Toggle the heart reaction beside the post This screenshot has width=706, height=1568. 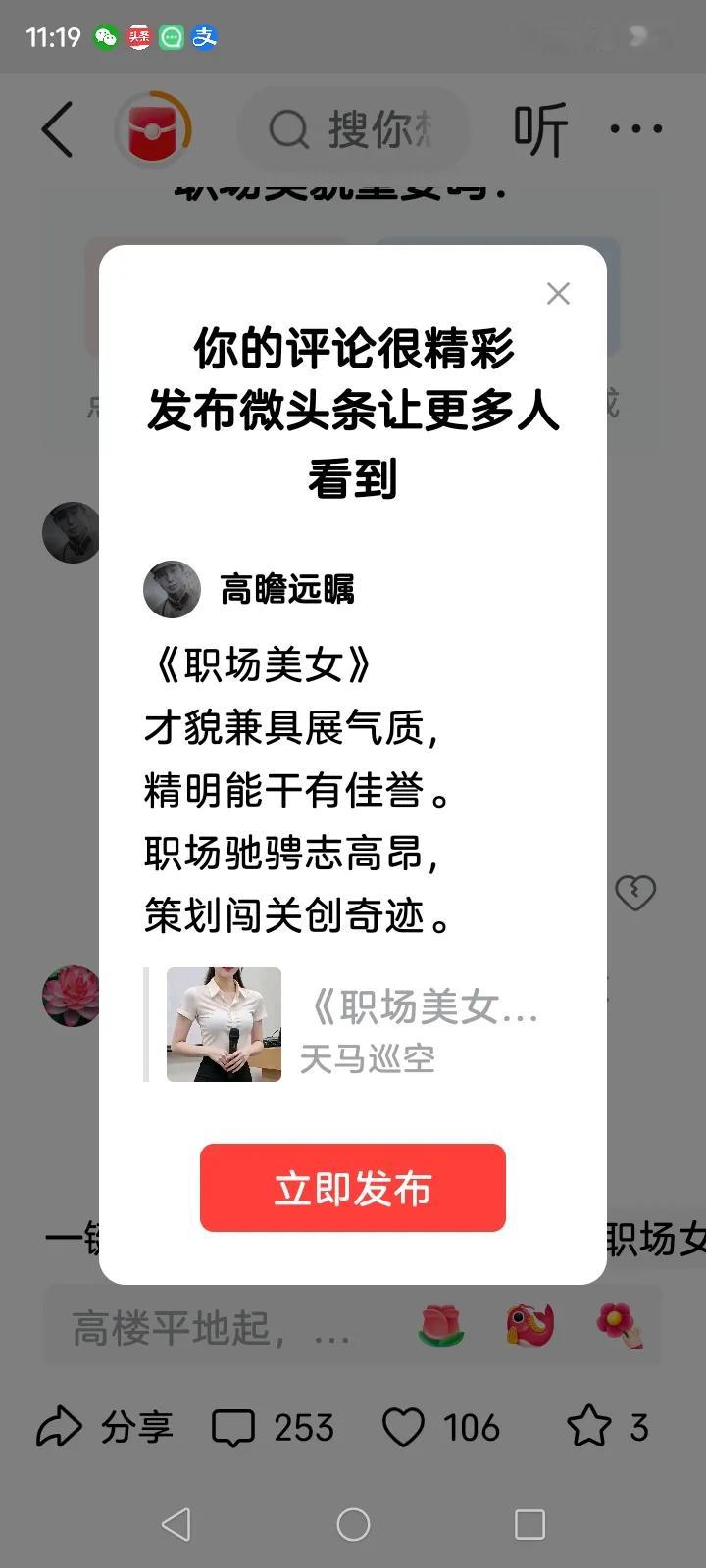(x=634, y=893)
